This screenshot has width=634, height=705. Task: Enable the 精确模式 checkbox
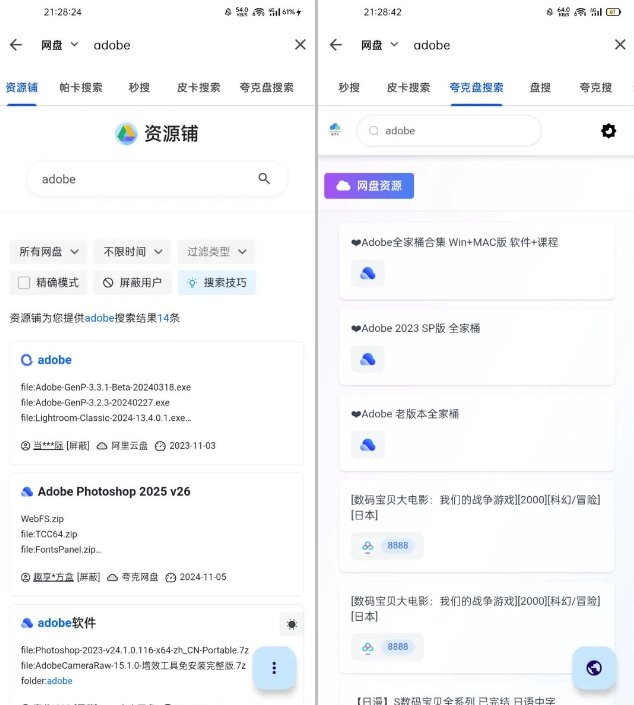[24, 283]
